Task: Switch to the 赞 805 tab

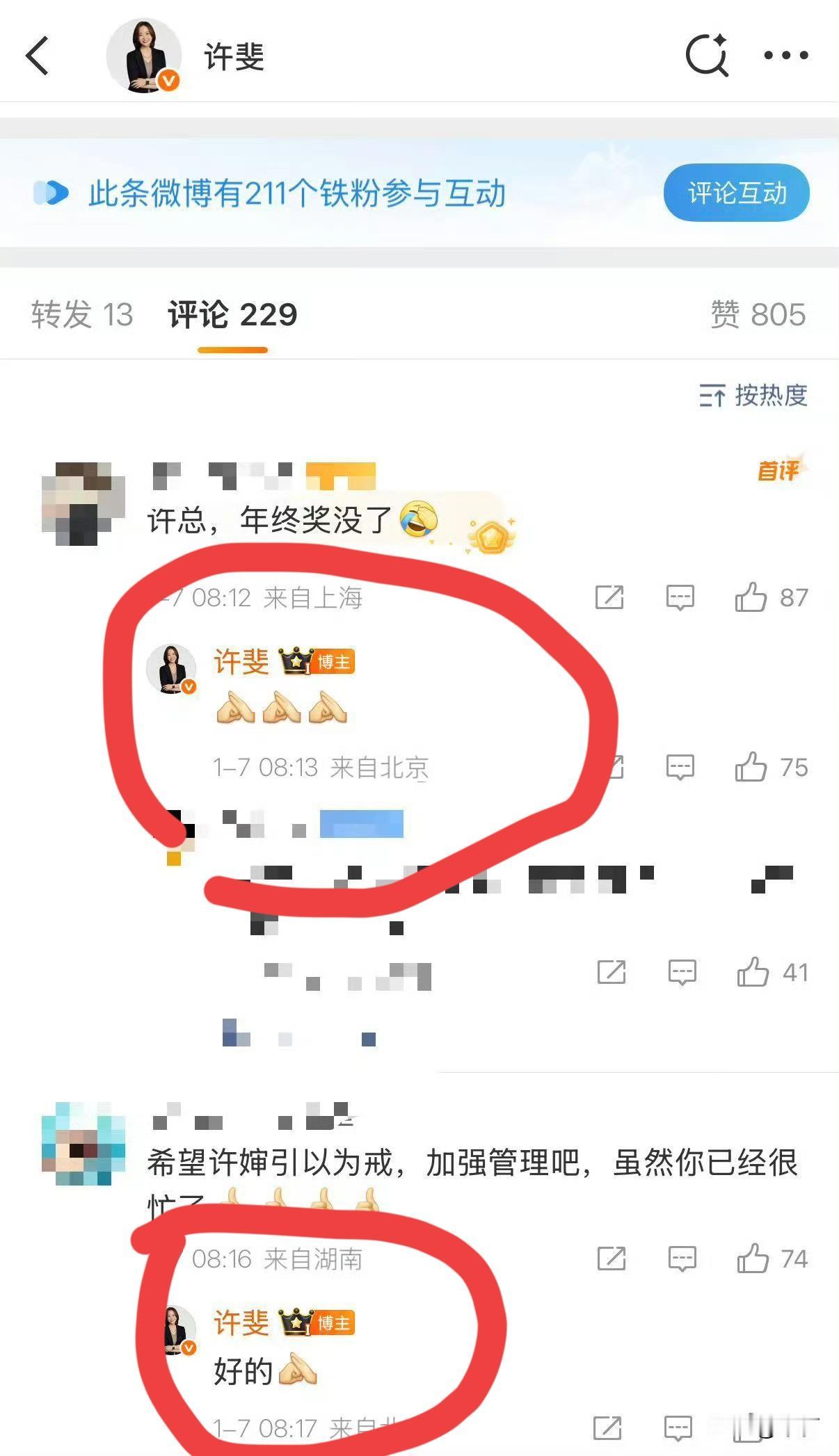Action: coord(758,315)
